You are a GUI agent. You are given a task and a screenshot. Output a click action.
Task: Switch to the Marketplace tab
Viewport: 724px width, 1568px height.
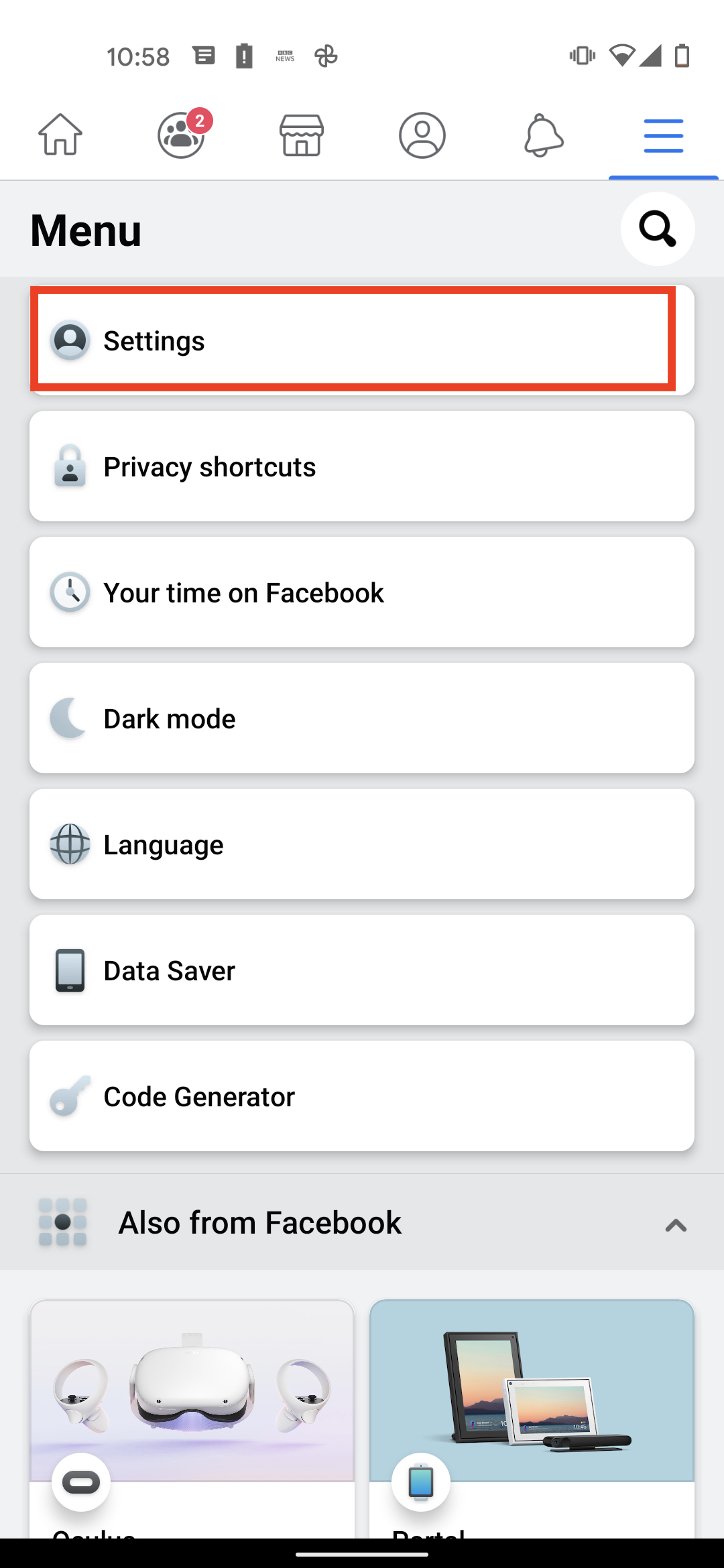[302, 135]
